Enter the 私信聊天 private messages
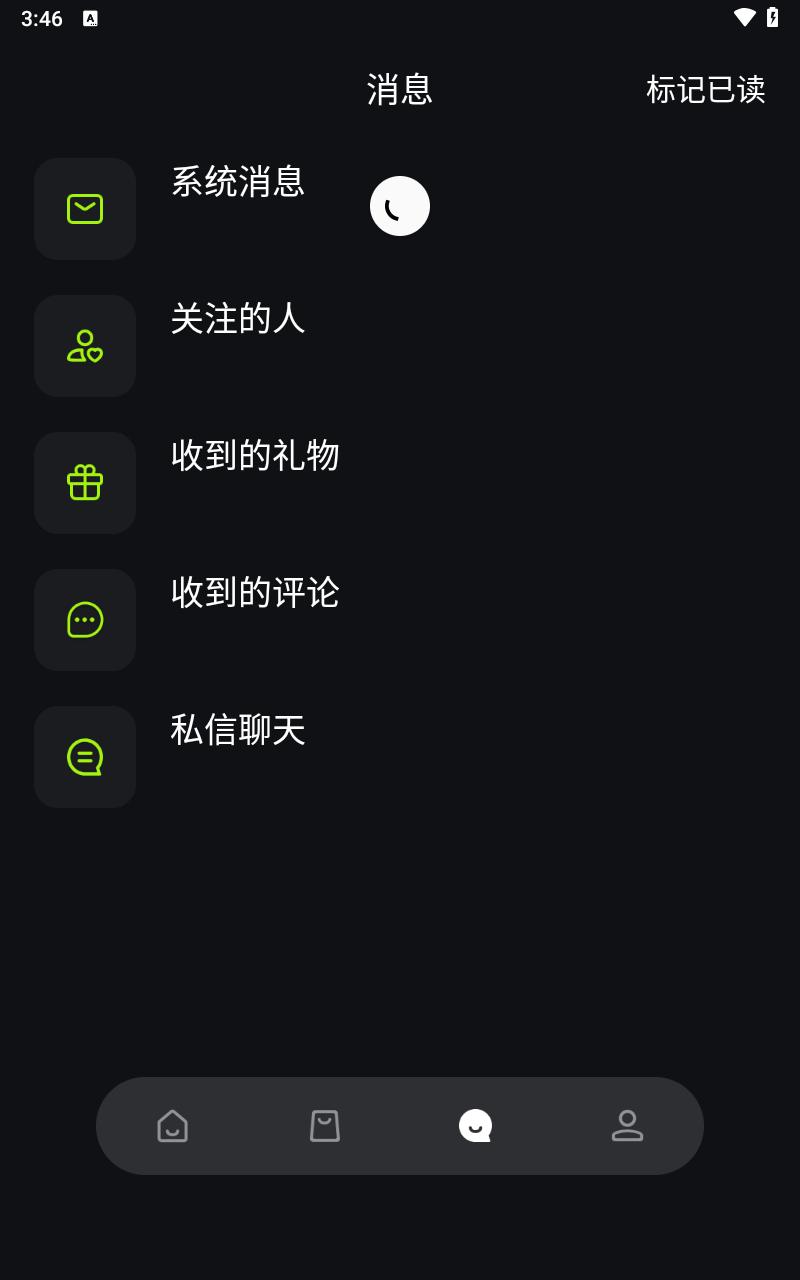 coord(236,731)
